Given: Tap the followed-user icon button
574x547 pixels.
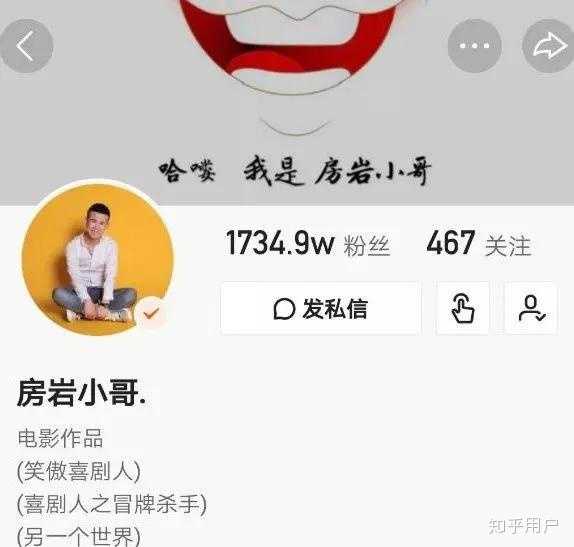Looking at the screenshot, I should click(x=532, y=309).
